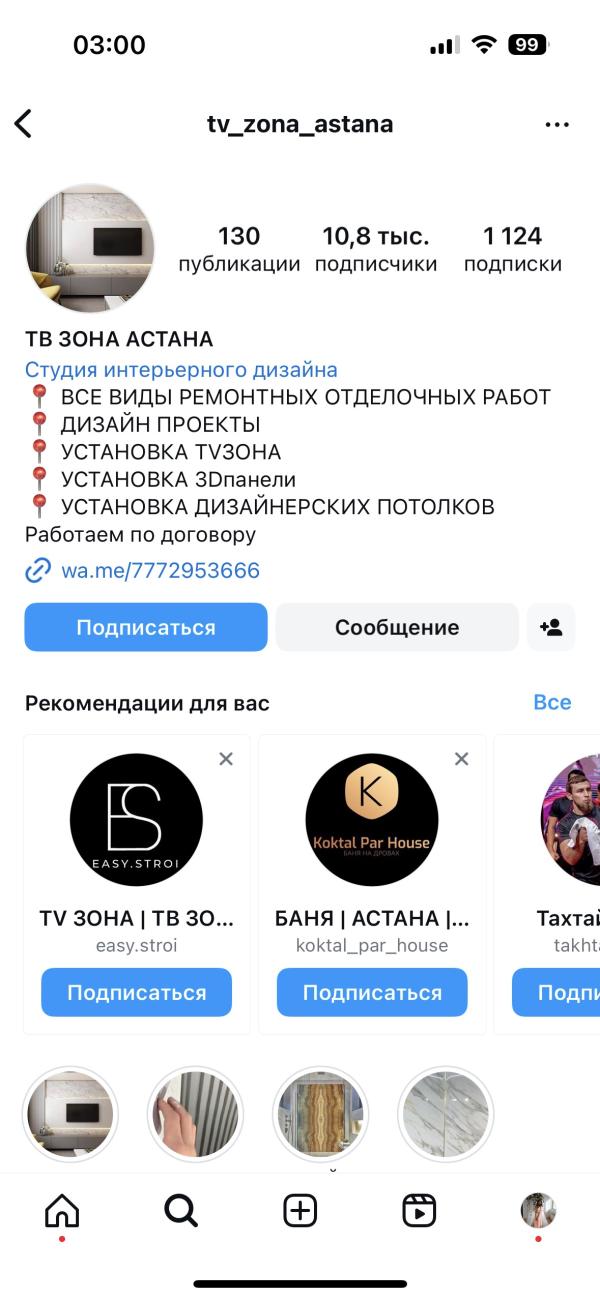Viewport: 600px width, 1300px height.
Task: Show similar accounts with add-person icon
Action: pyautogui.click(x=551, y=627)
